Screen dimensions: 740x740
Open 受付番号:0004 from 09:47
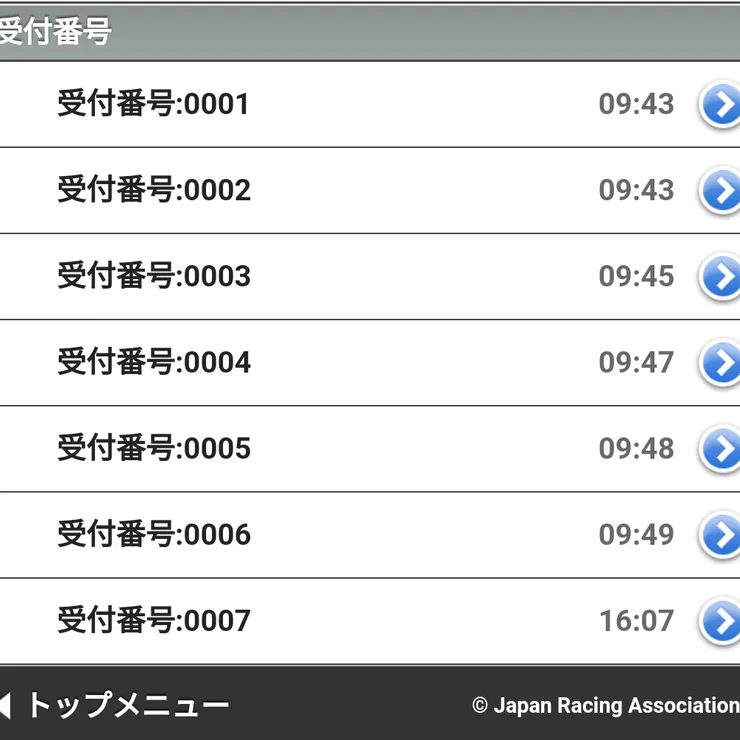(x=370, y=362)
